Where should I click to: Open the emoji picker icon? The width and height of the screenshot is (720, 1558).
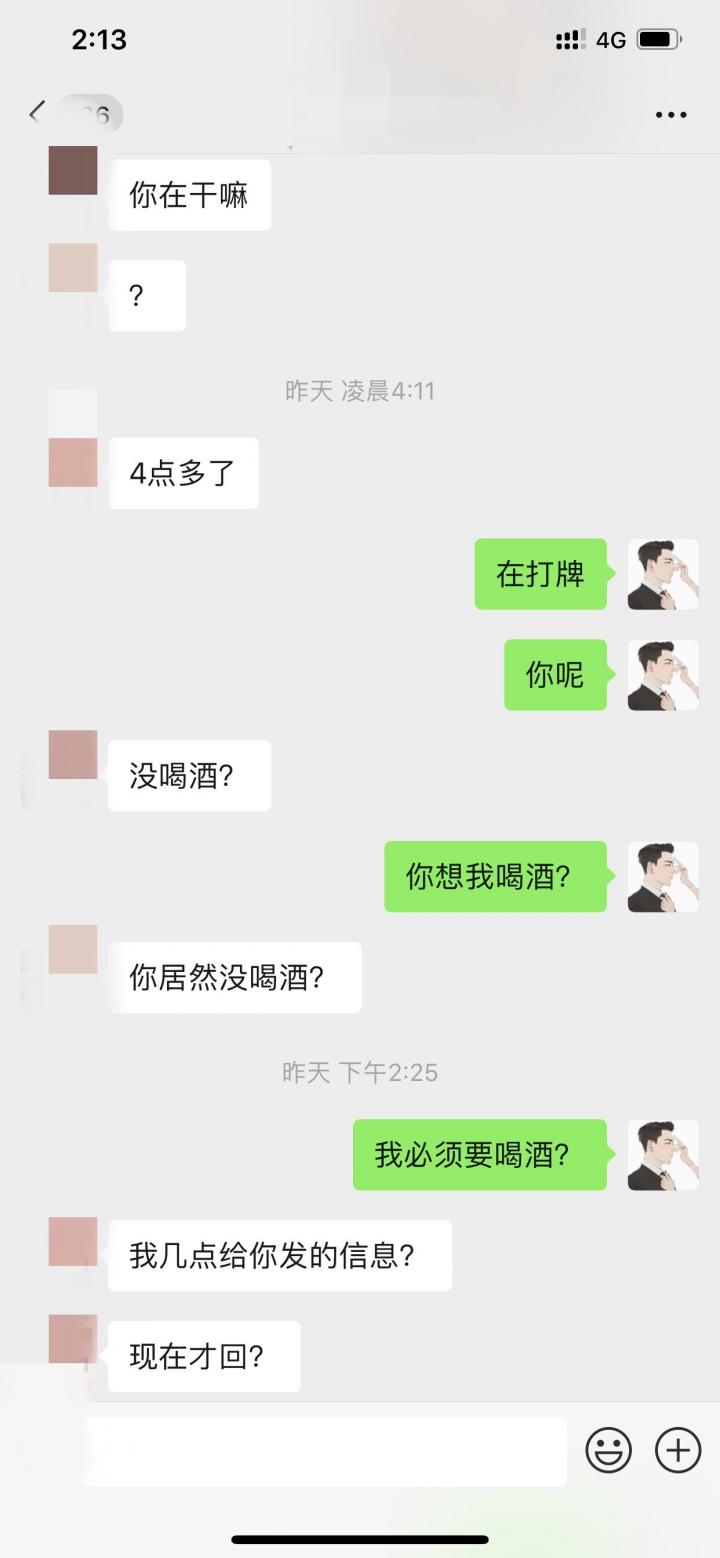click(608, 1449)
